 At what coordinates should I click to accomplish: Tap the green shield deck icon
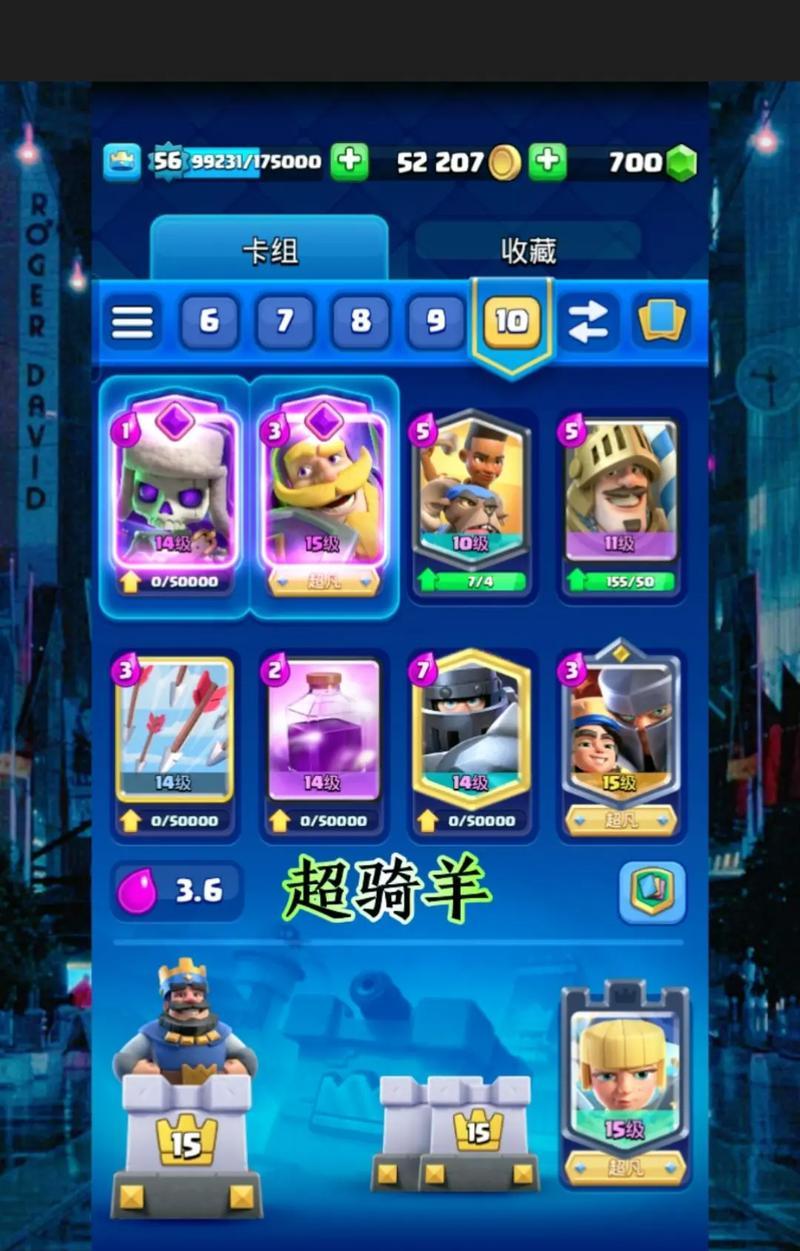652,891
